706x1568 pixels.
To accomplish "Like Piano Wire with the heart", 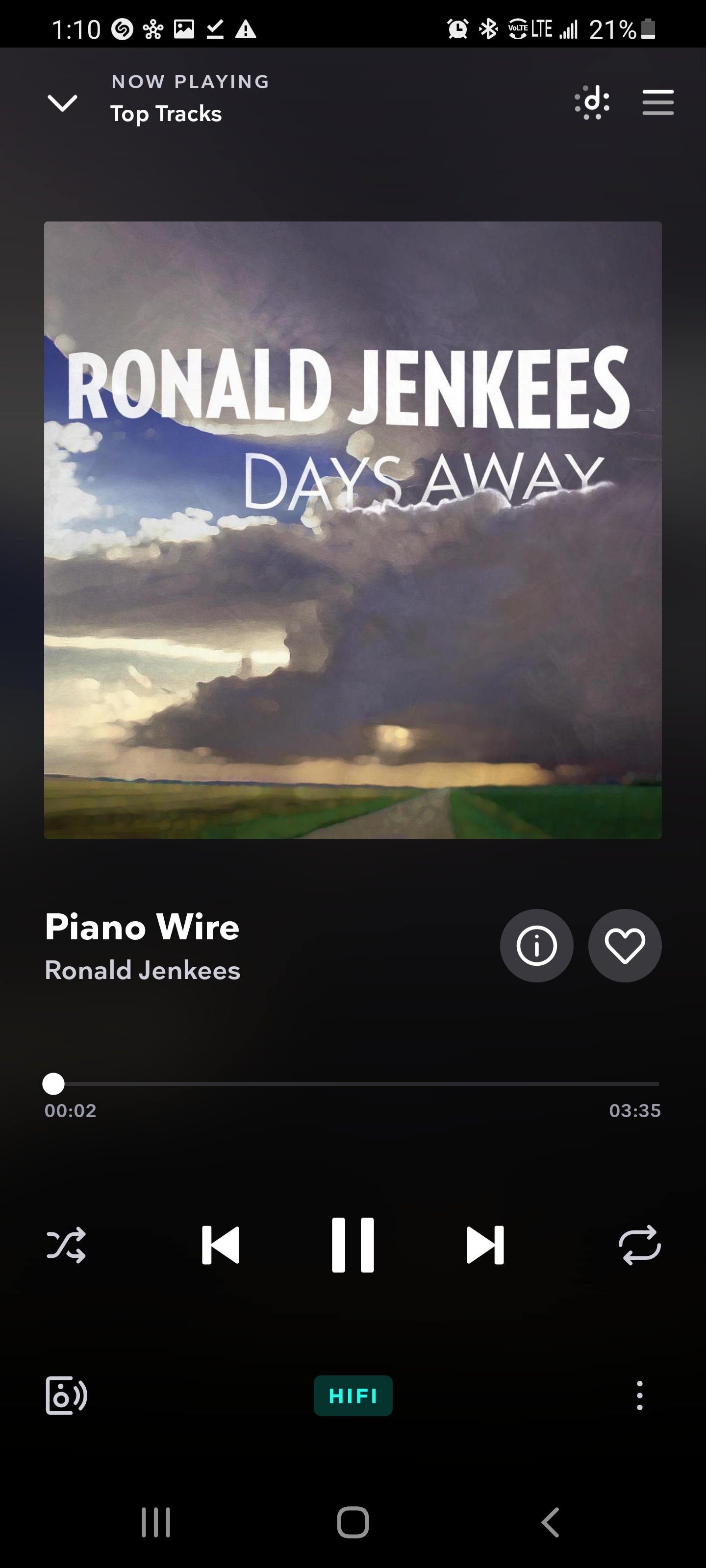I will 625,945.
